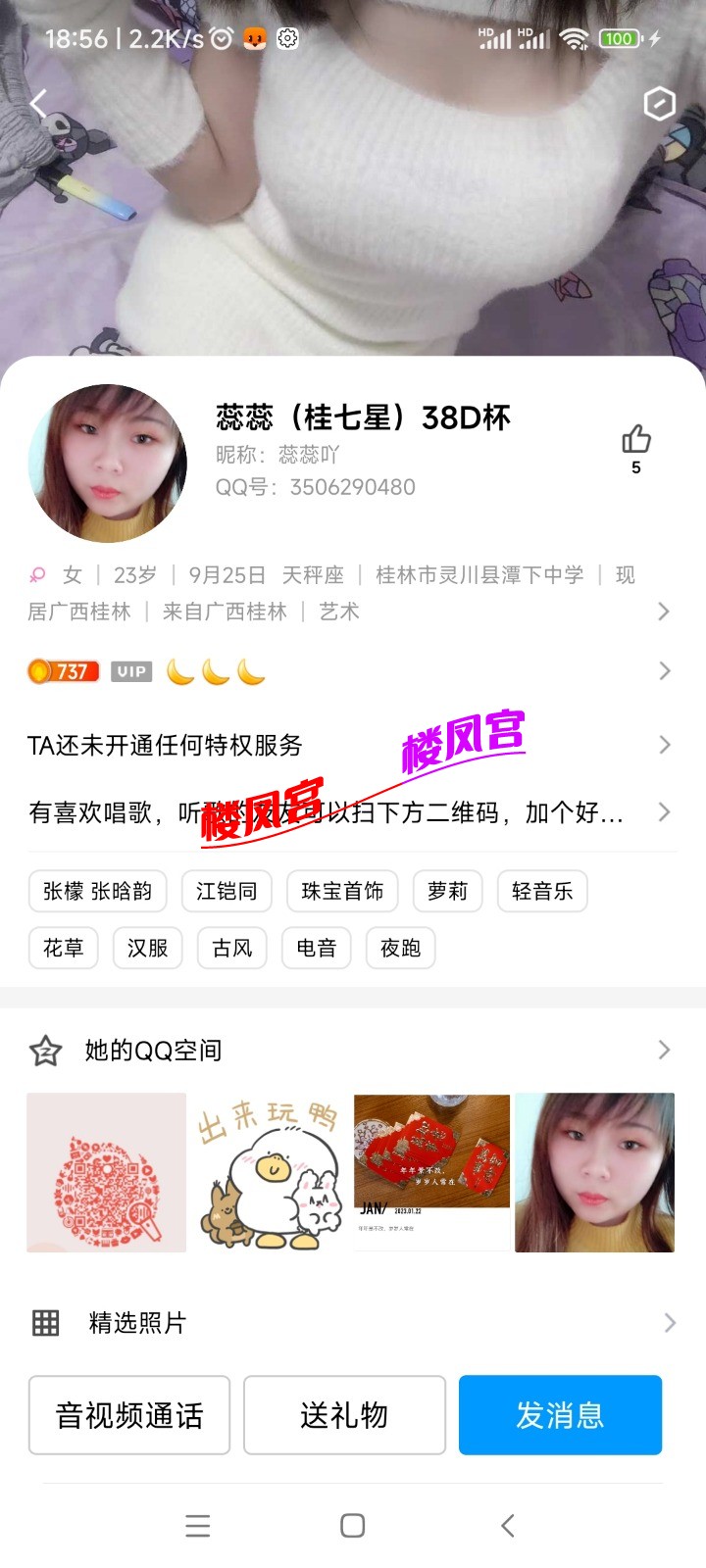Send a message with 发消息
The height and width of the screenshot is (1568, 706).
point(560,1415)
